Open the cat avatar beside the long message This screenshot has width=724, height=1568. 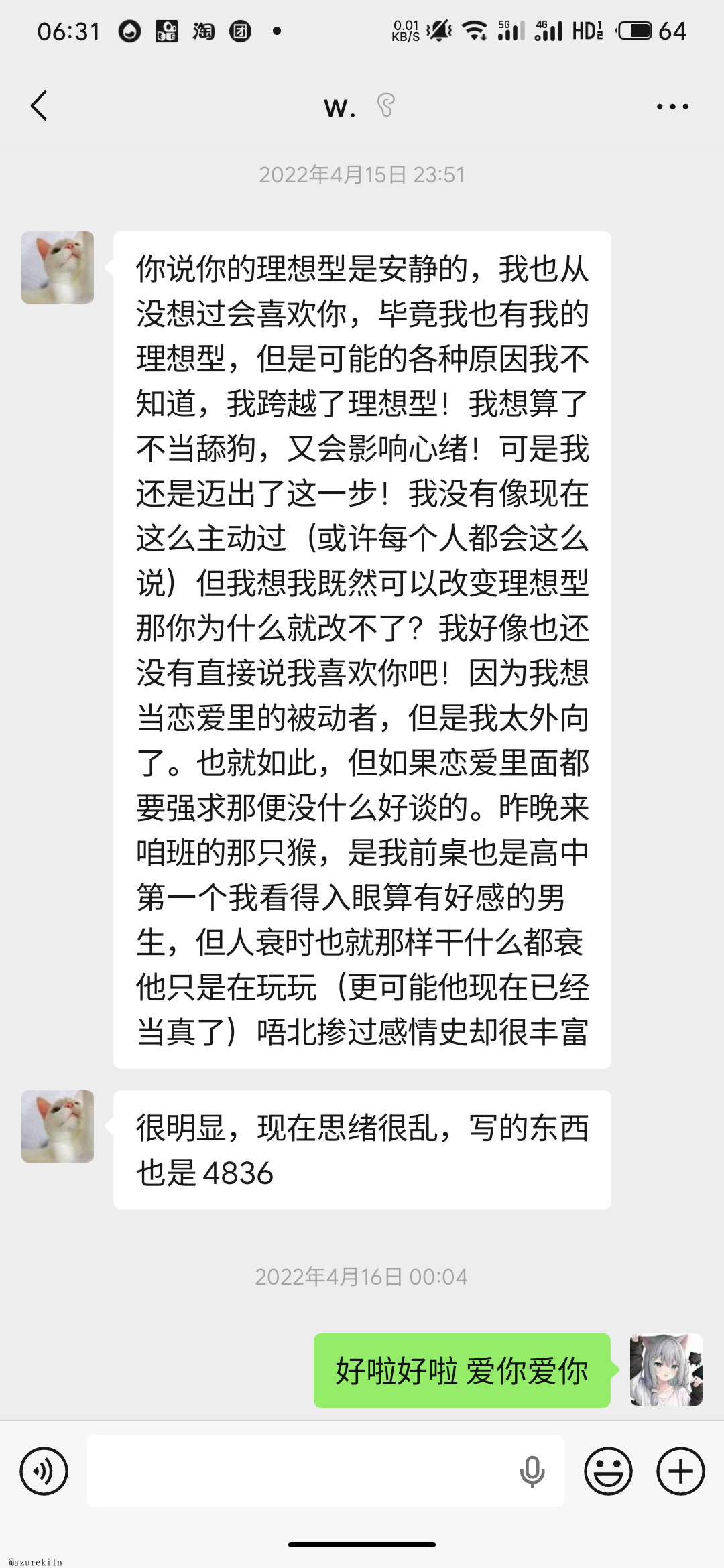point(58,267)
